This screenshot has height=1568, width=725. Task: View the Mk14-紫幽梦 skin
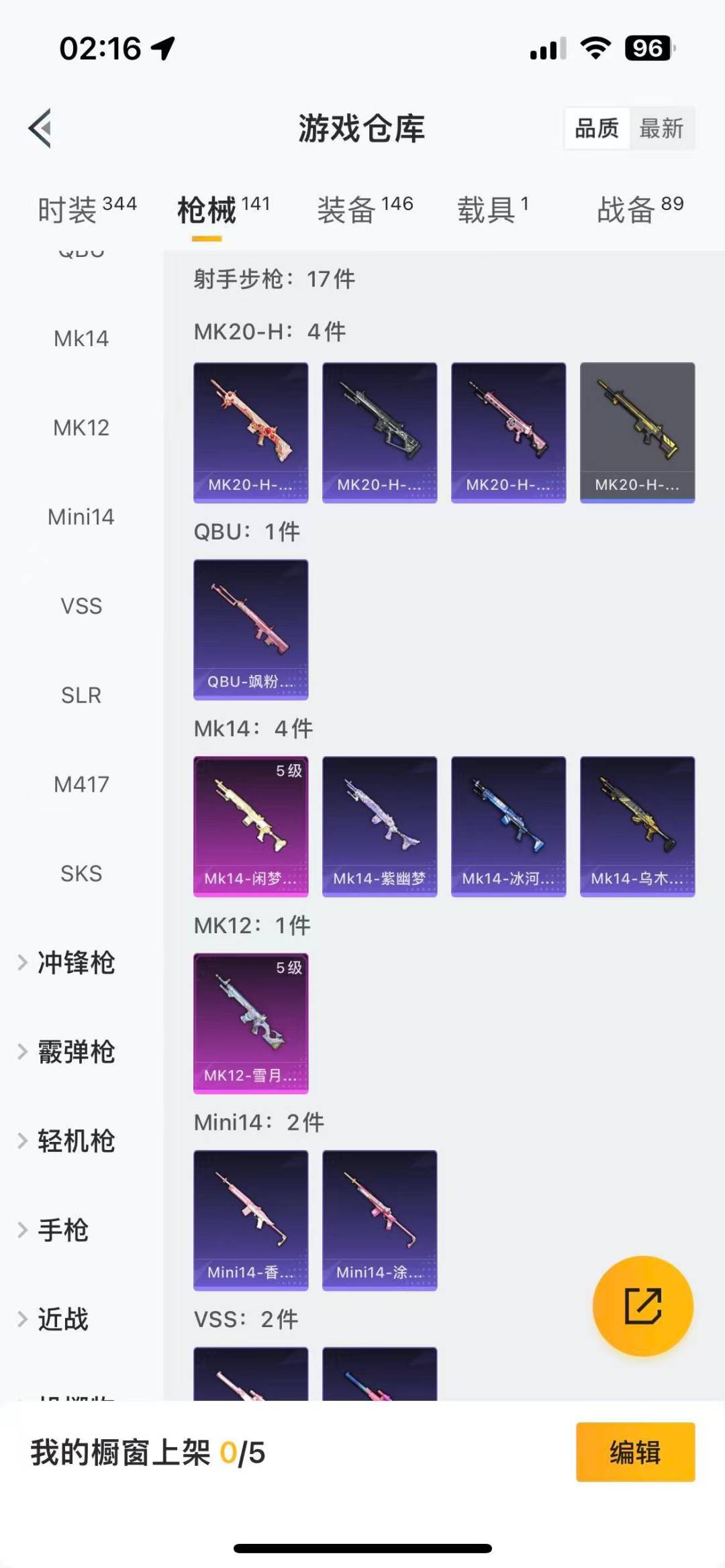[x=379, y=826]
